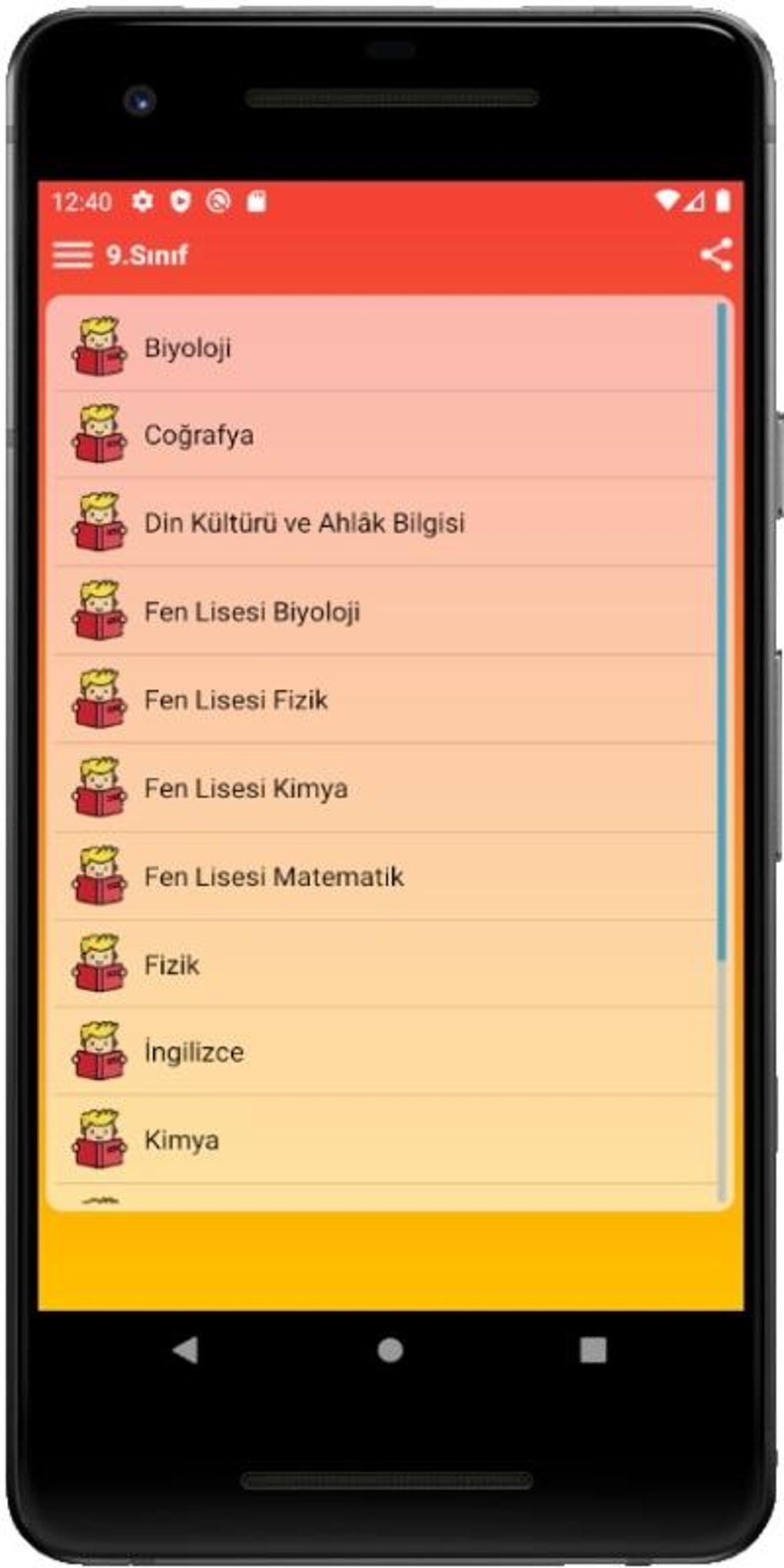
Task: Share the app via share icon
Action: 716,254
